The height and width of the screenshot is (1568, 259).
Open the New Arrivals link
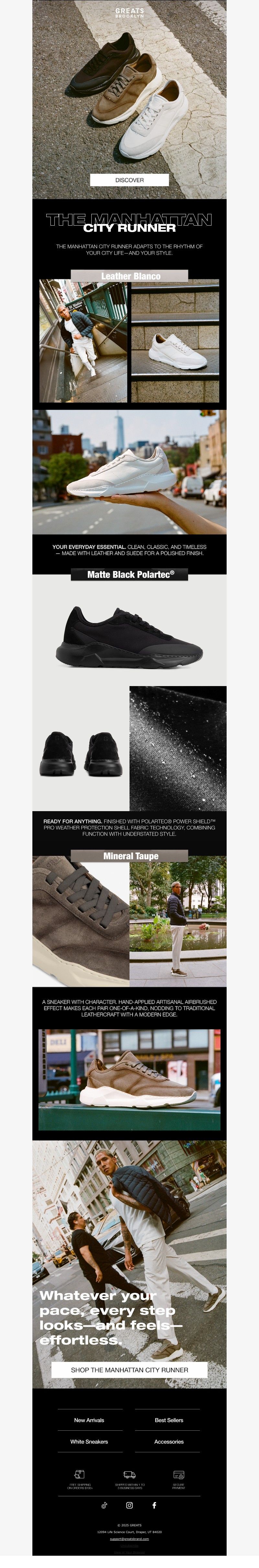(x=89, y=1420)
